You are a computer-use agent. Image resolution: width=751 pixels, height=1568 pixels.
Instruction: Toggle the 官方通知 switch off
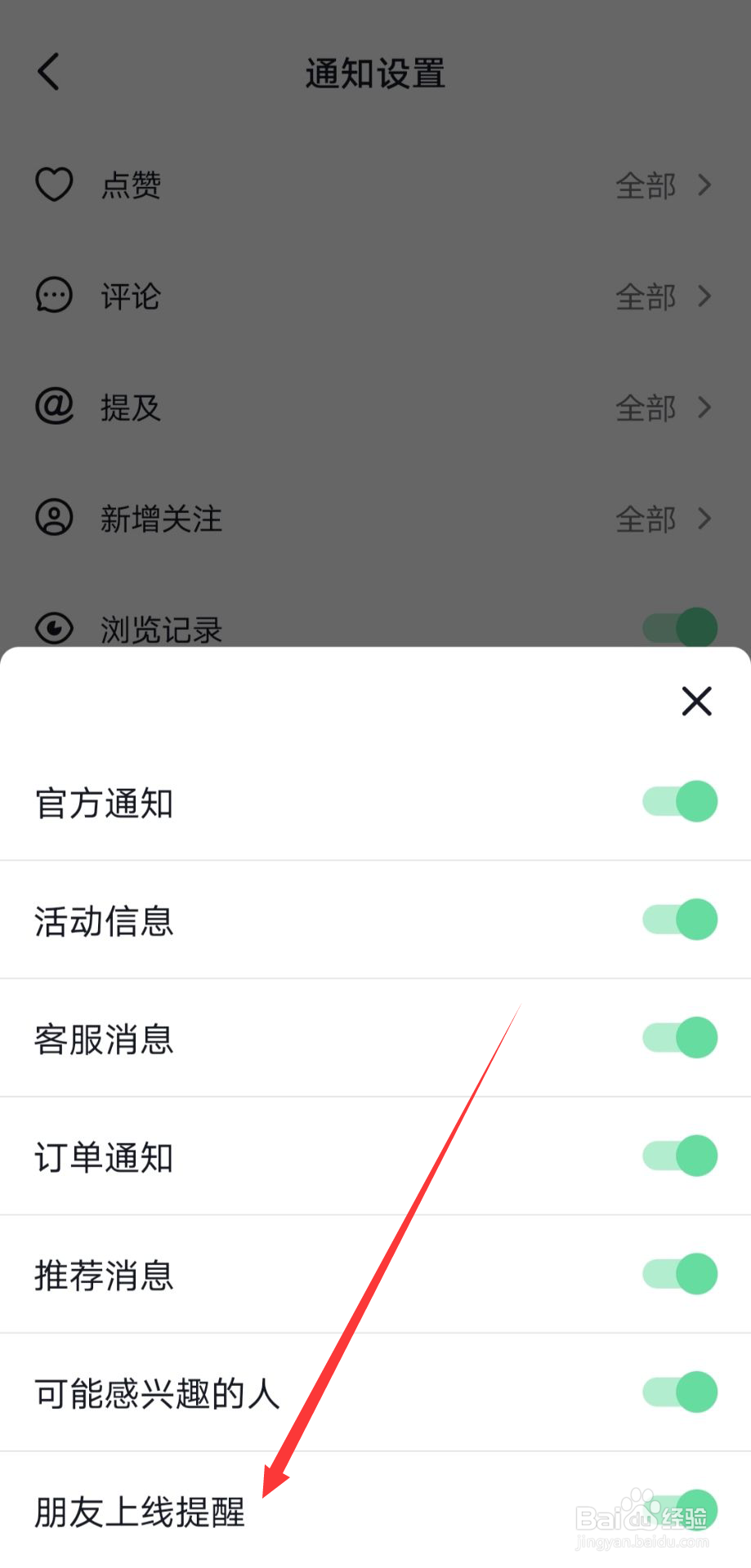[679, 801]
